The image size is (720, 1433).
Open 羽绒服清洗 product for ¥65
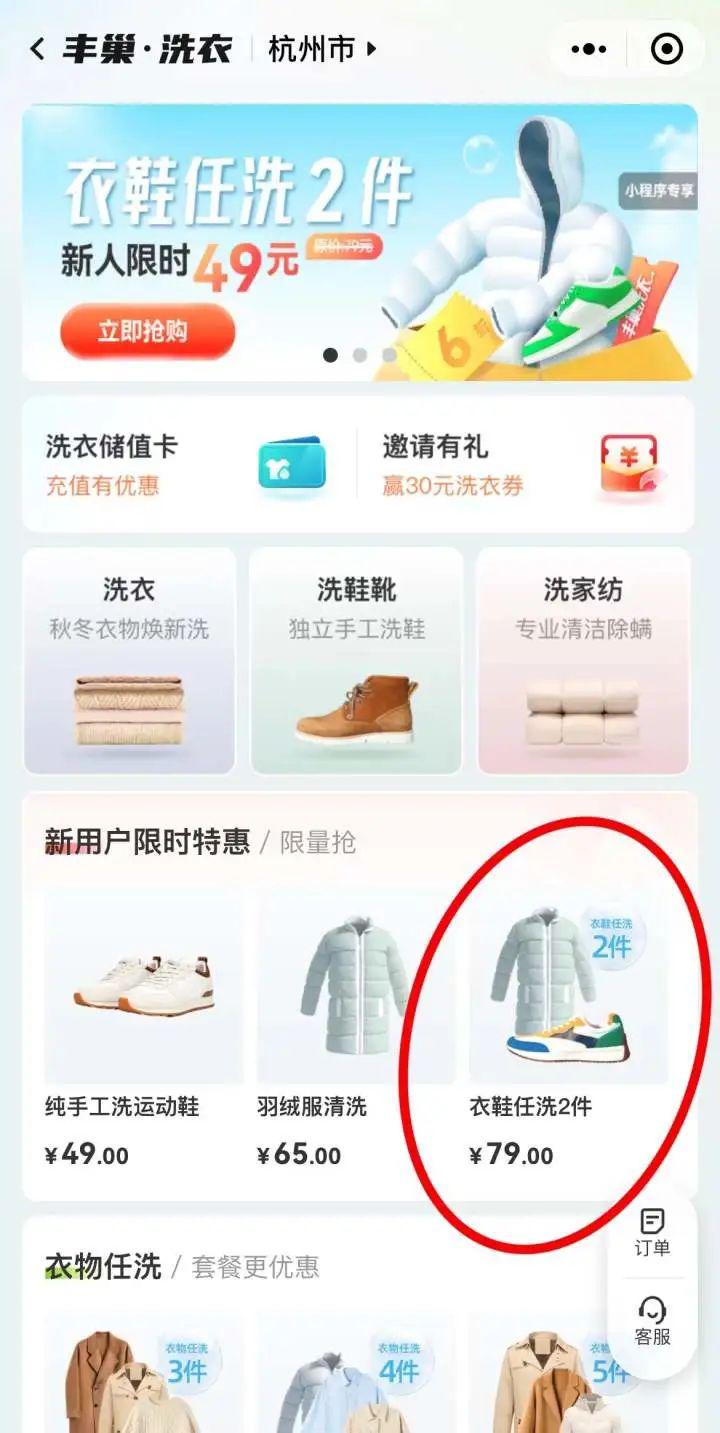(x=355, y=1030)
